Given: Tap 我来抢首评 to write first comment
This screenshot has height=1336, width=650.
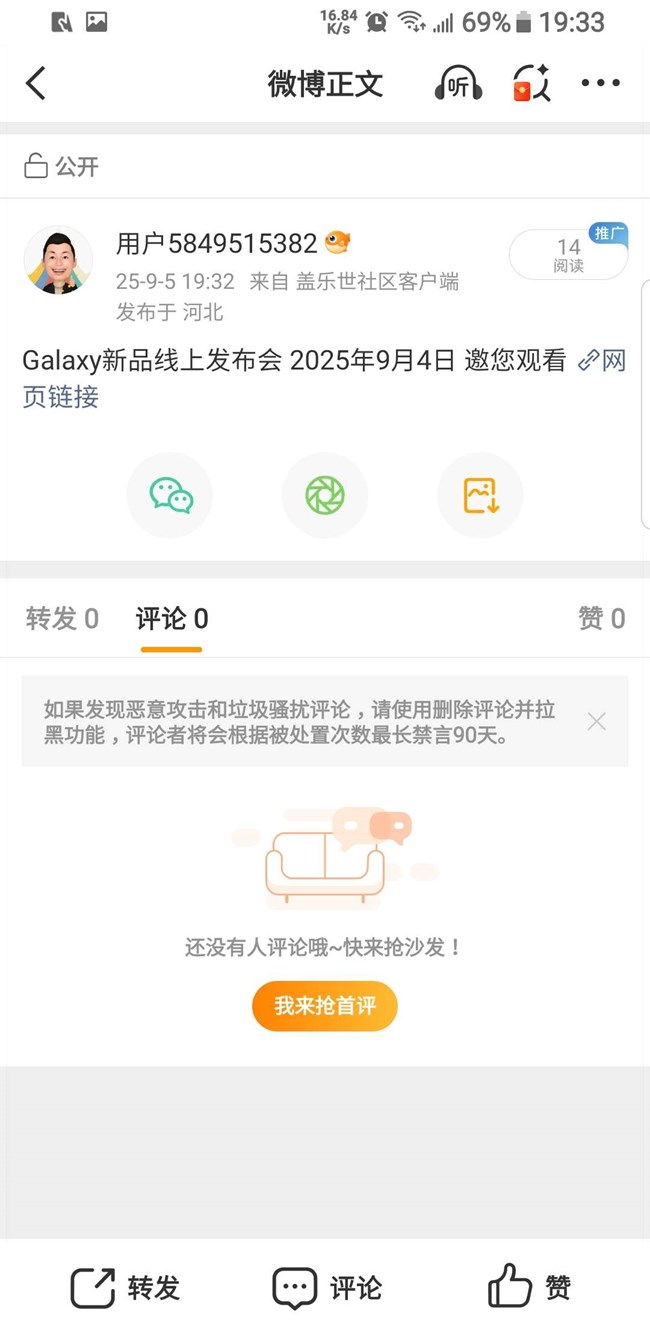Looking at the screenshot, I should pyautogui.click(x=325, y=1005).
